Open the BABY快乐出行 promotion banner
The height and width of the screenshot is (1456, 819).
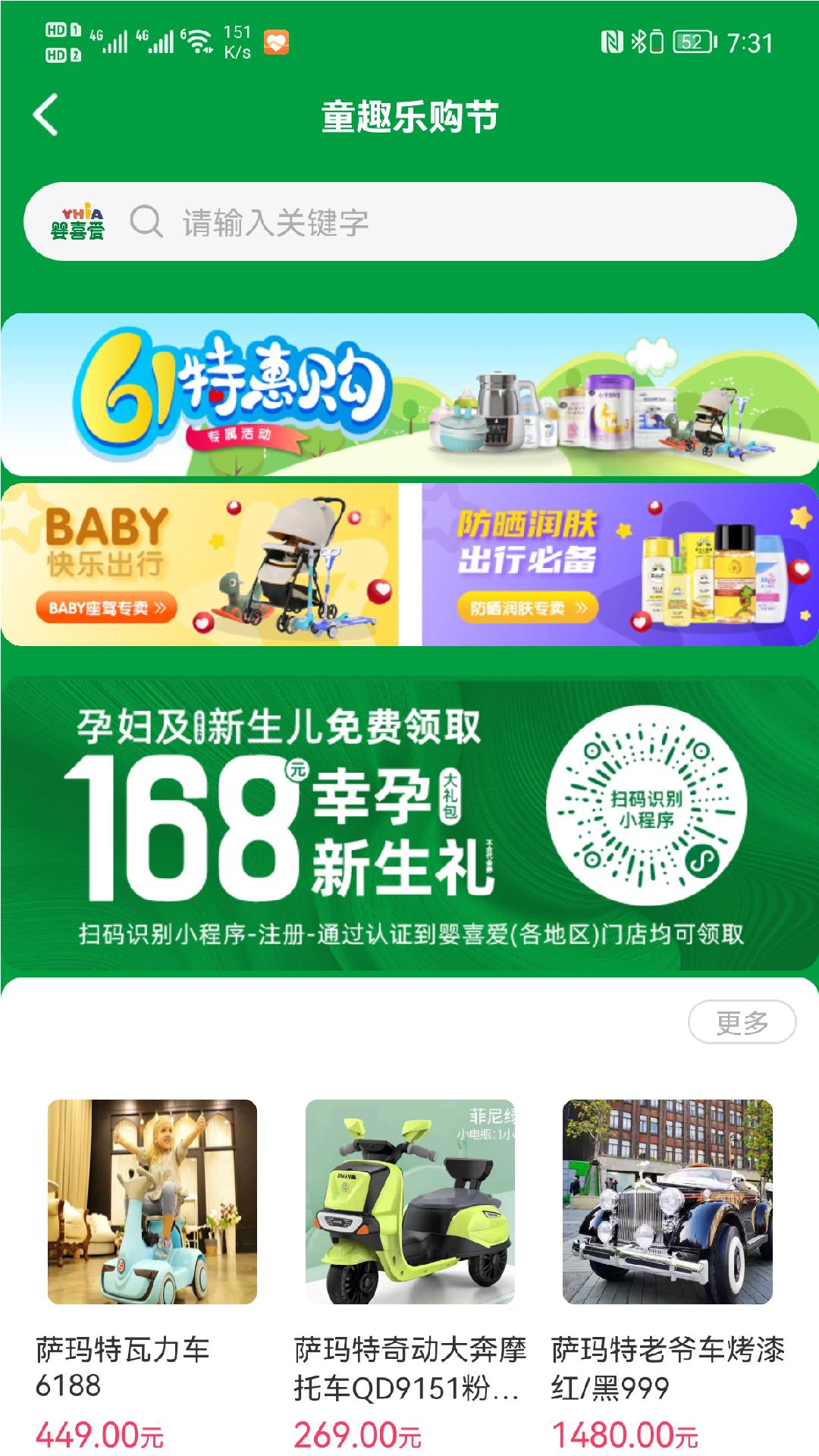(x=200, y=565)
